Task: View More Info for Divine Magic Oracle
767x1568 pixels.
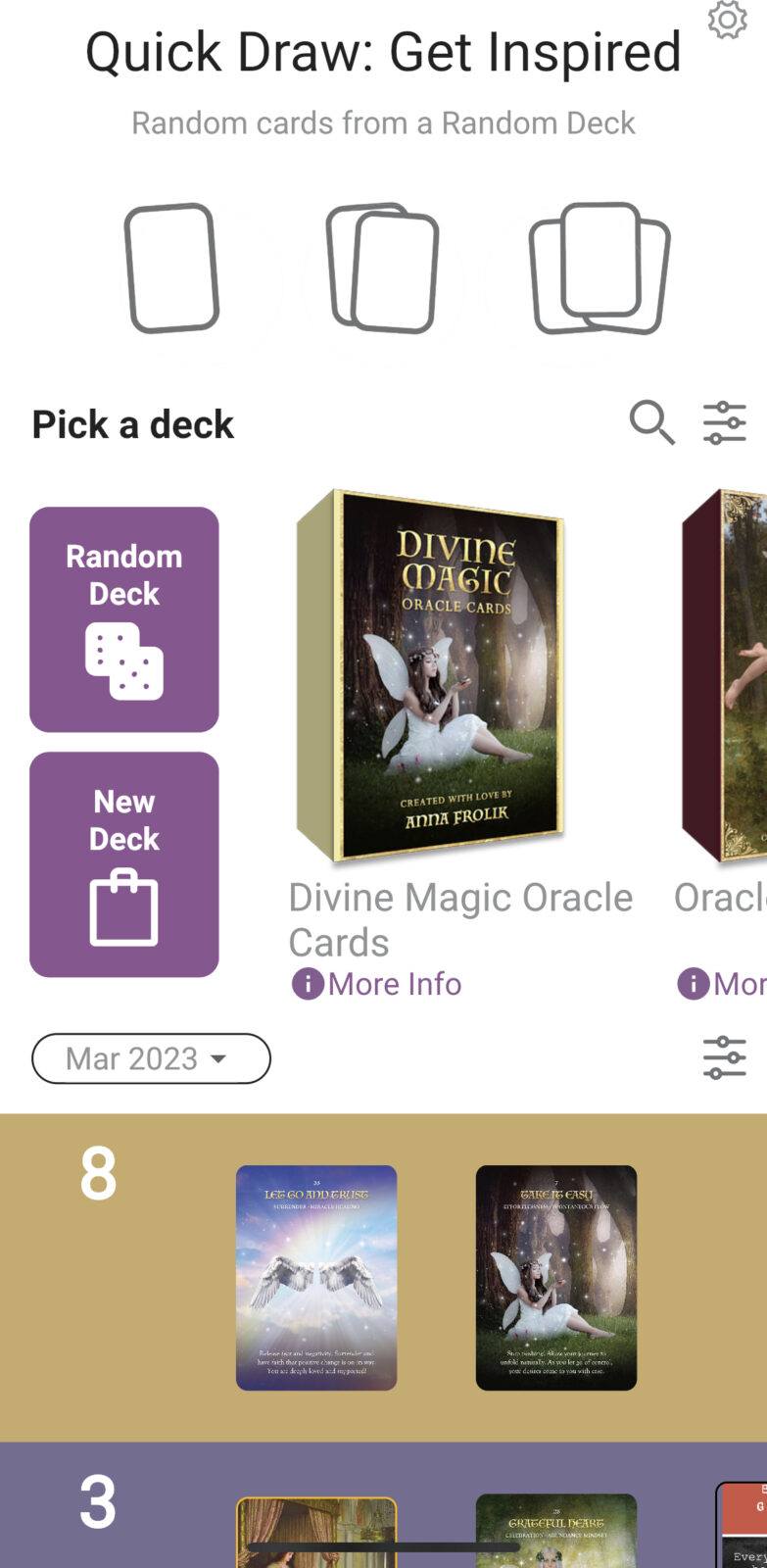Action: pos(377,984)
